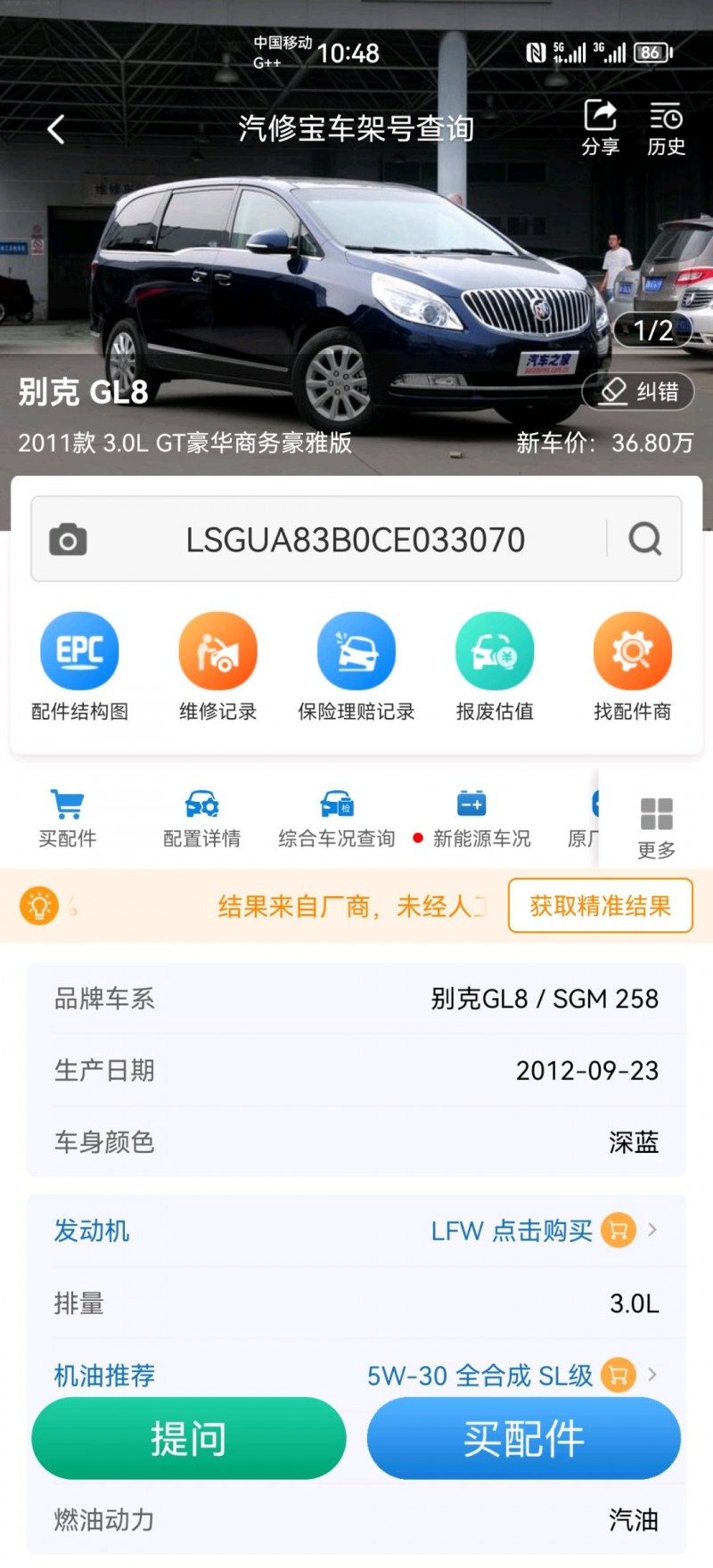Start search with the magnifier icon
This screenshot has height=1568, width=713.
tap(644, 539)
